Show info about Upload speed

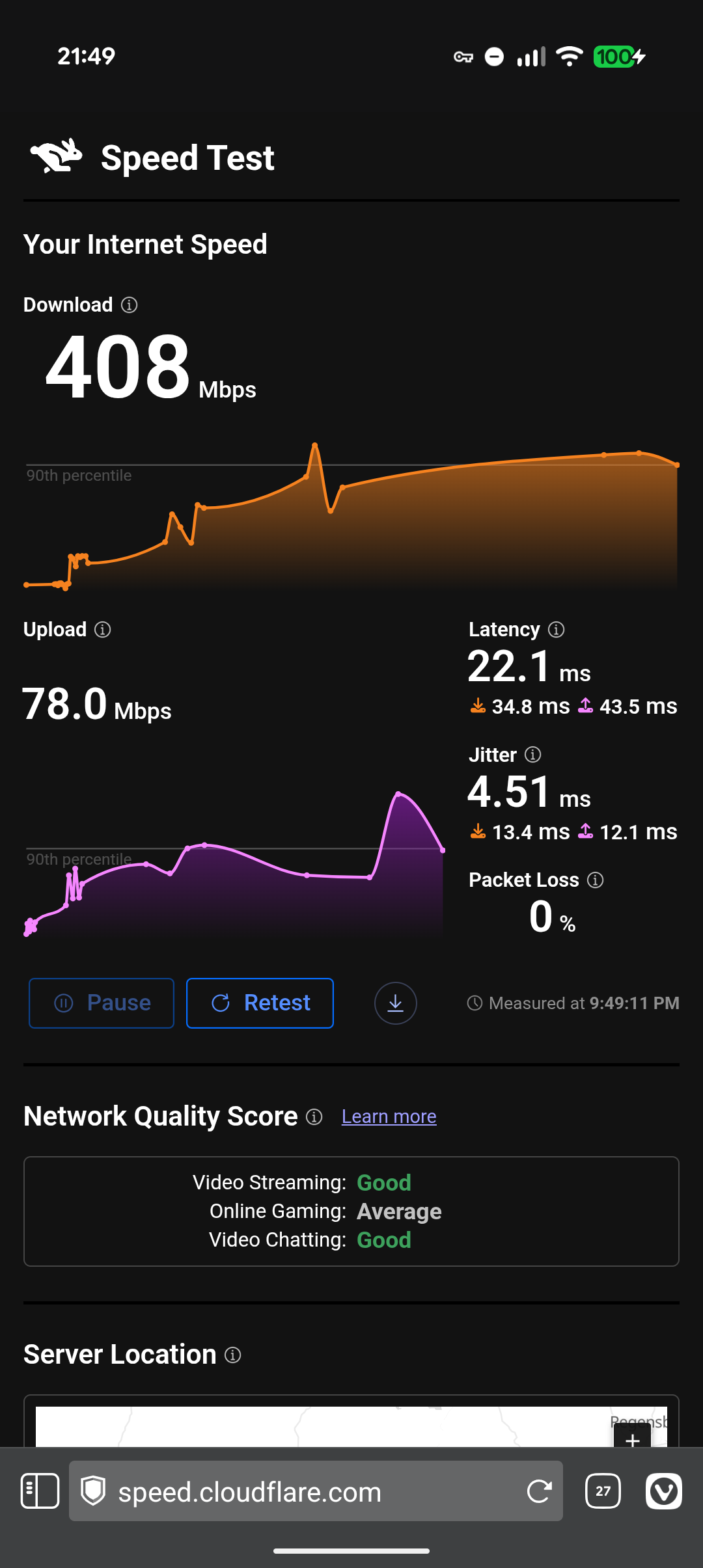(x=103, y=629)
